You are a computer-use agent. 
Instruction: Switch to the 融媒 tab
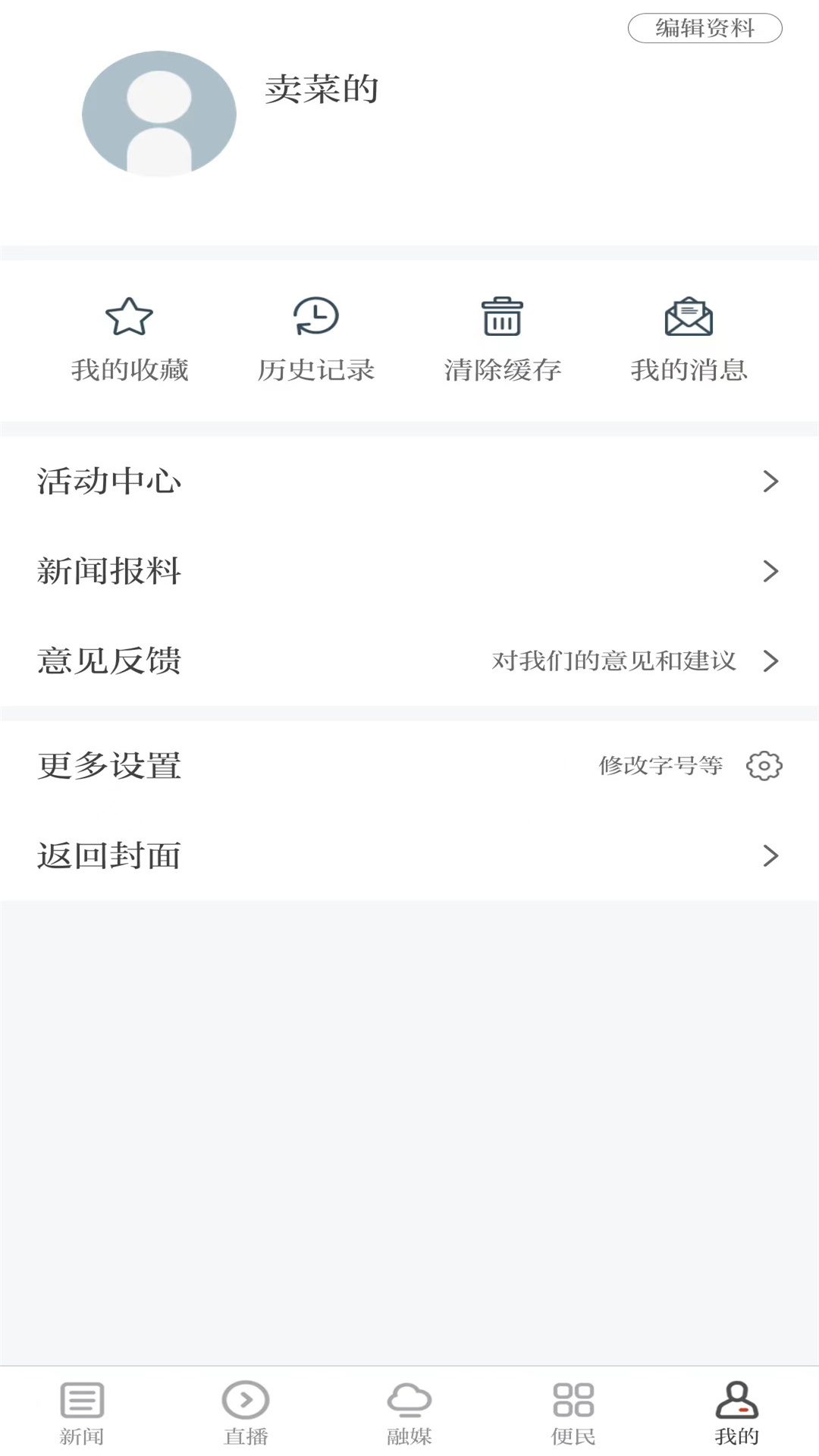pos(409,1413)
